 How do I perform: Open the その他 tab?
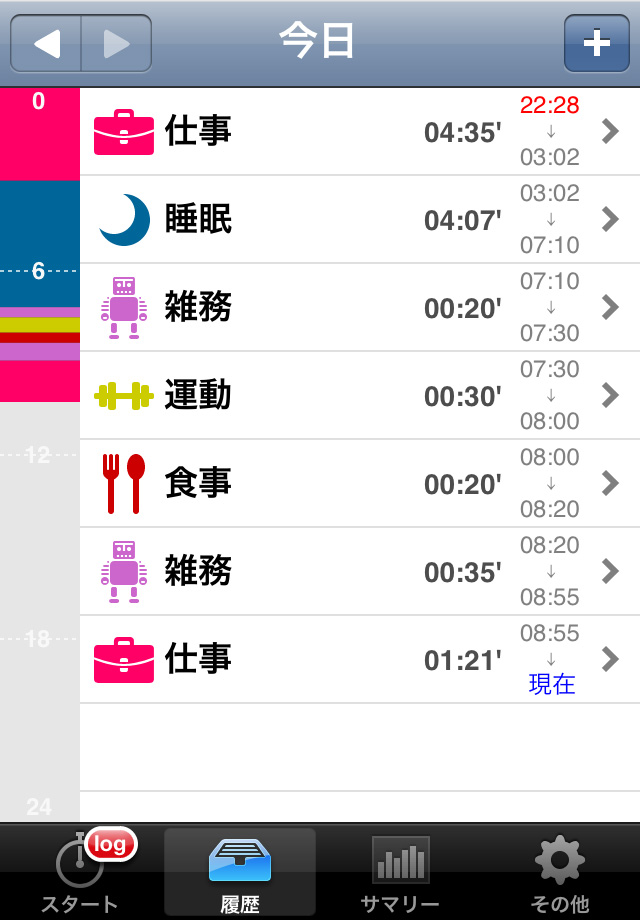560,872
